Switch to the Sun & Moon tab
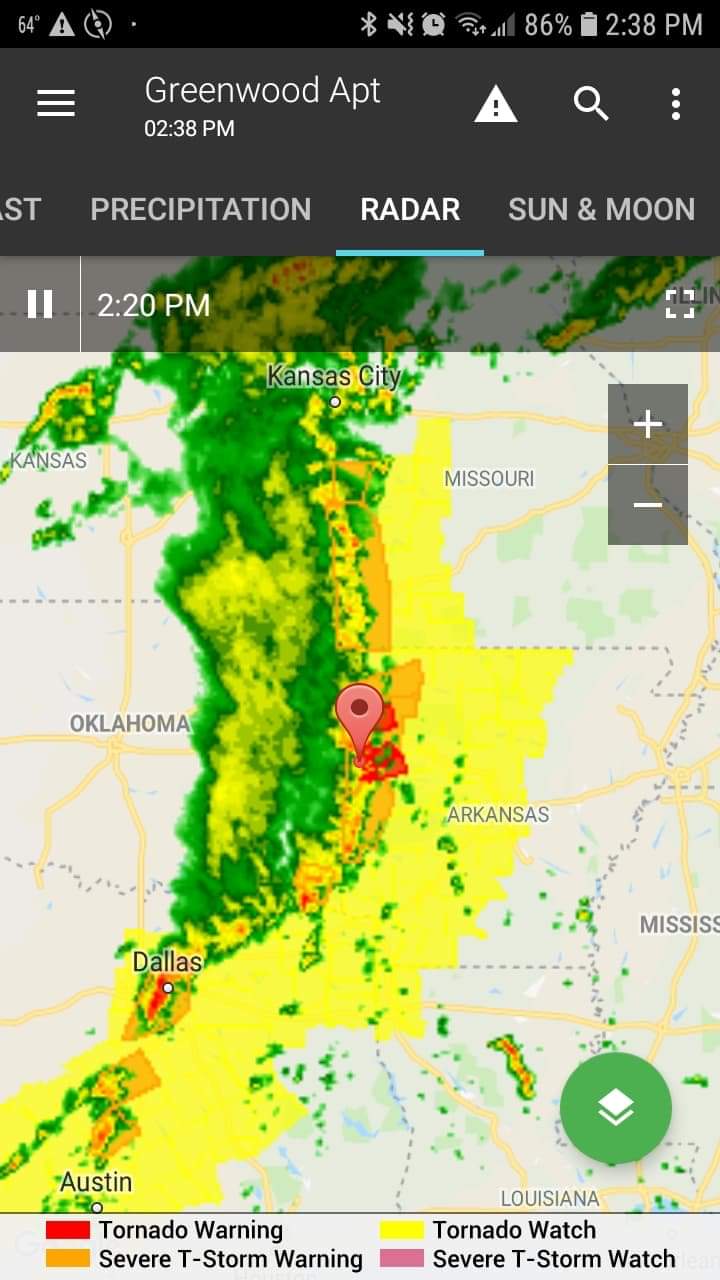 [601, 209]
